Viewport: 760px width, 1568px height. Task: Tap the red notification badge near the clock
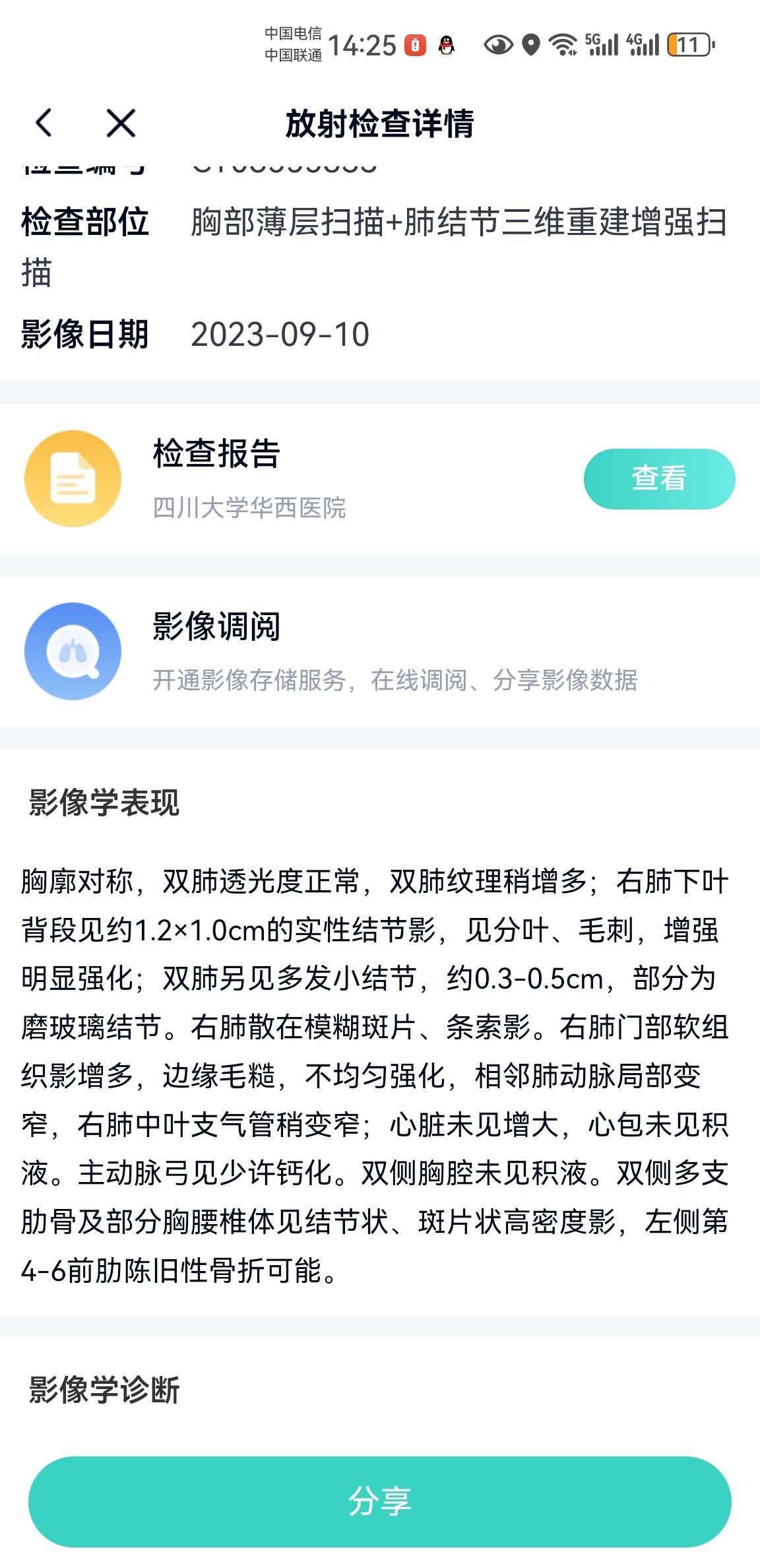point(415,45)
